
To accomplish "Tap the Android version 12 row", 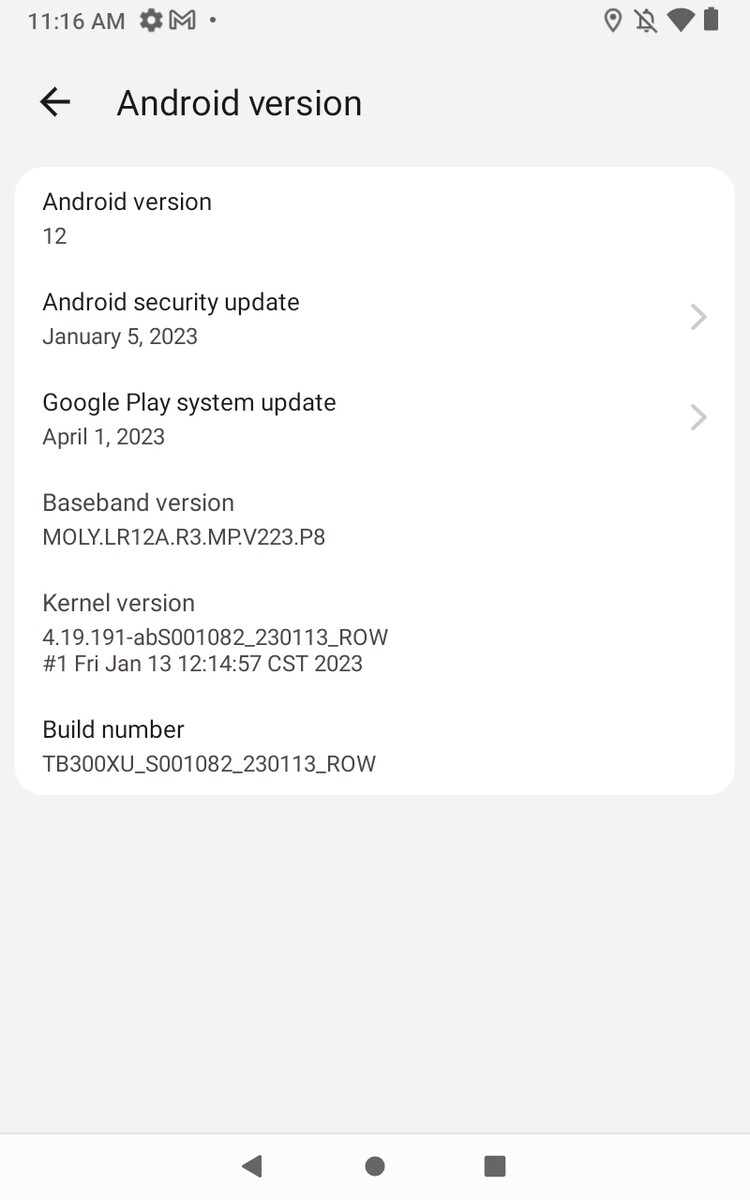I will pos(374,218).
